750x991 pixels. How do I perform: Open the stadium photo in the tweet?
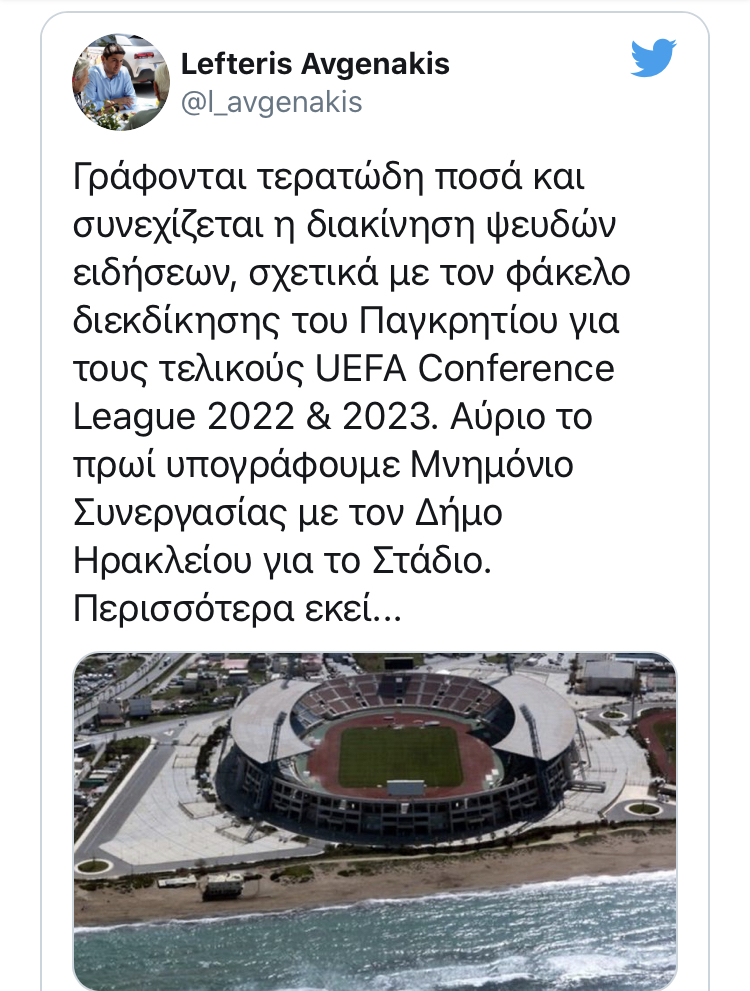coord(375,820)
